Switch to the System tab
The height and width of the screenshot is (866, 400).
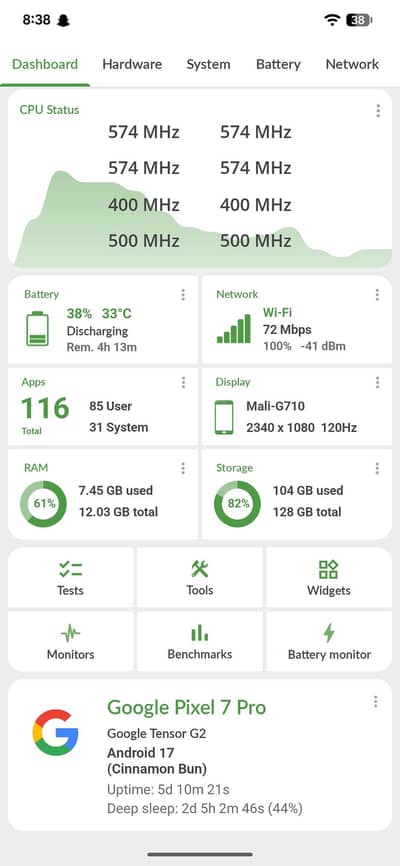coord(208,64)
